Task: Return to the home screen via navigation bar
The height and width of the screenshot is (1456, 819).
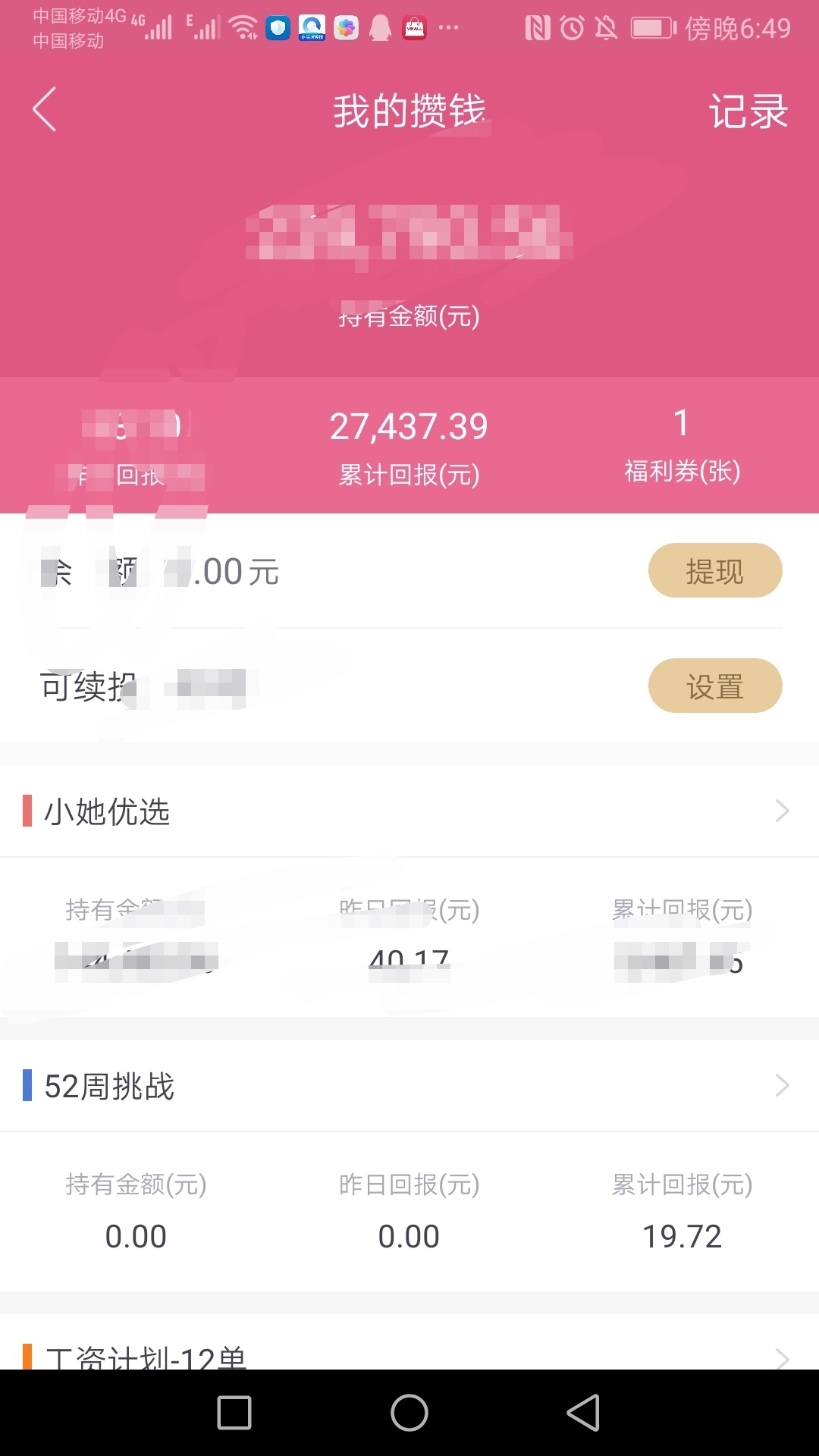Action: (409, 1413)
